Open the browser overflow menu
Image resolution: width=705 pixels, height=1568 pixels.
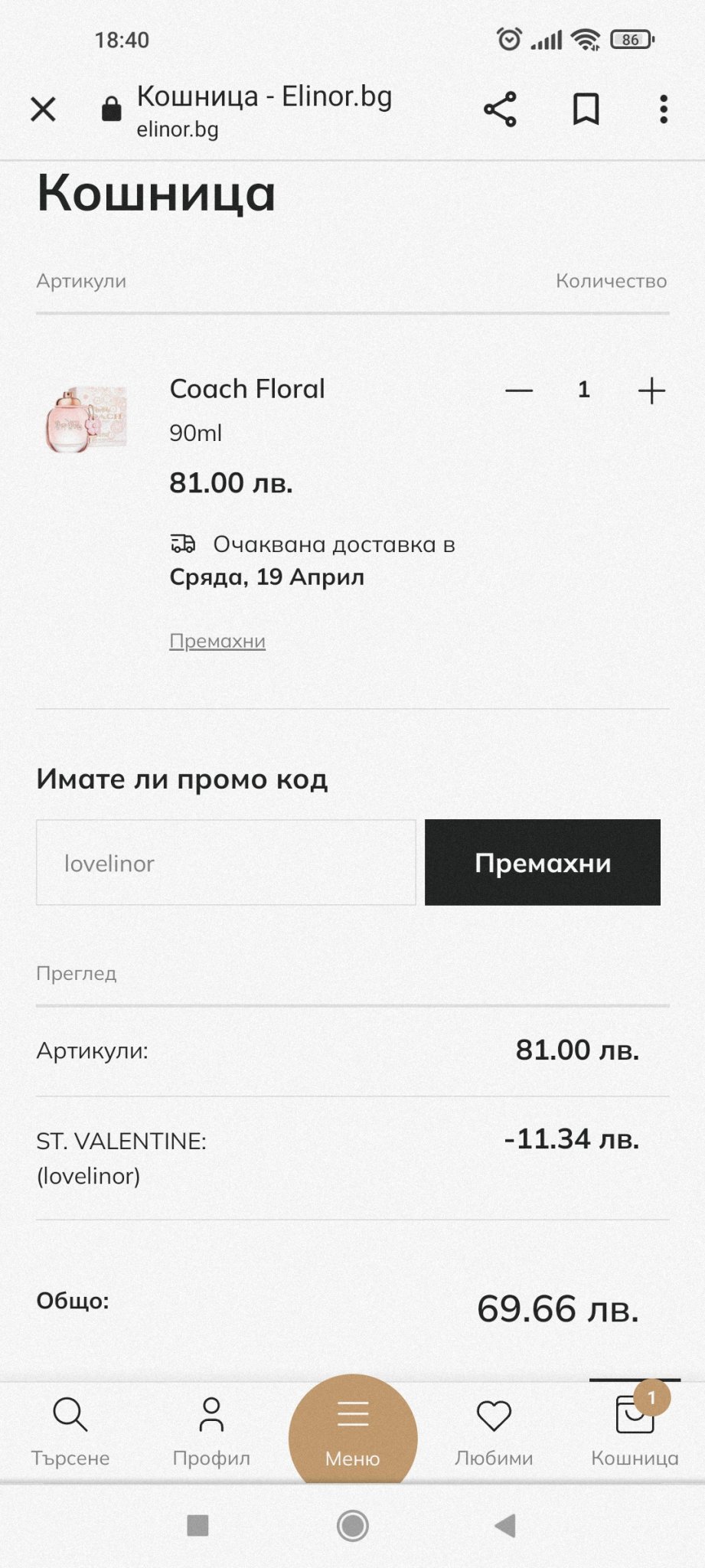click(663, 109)
